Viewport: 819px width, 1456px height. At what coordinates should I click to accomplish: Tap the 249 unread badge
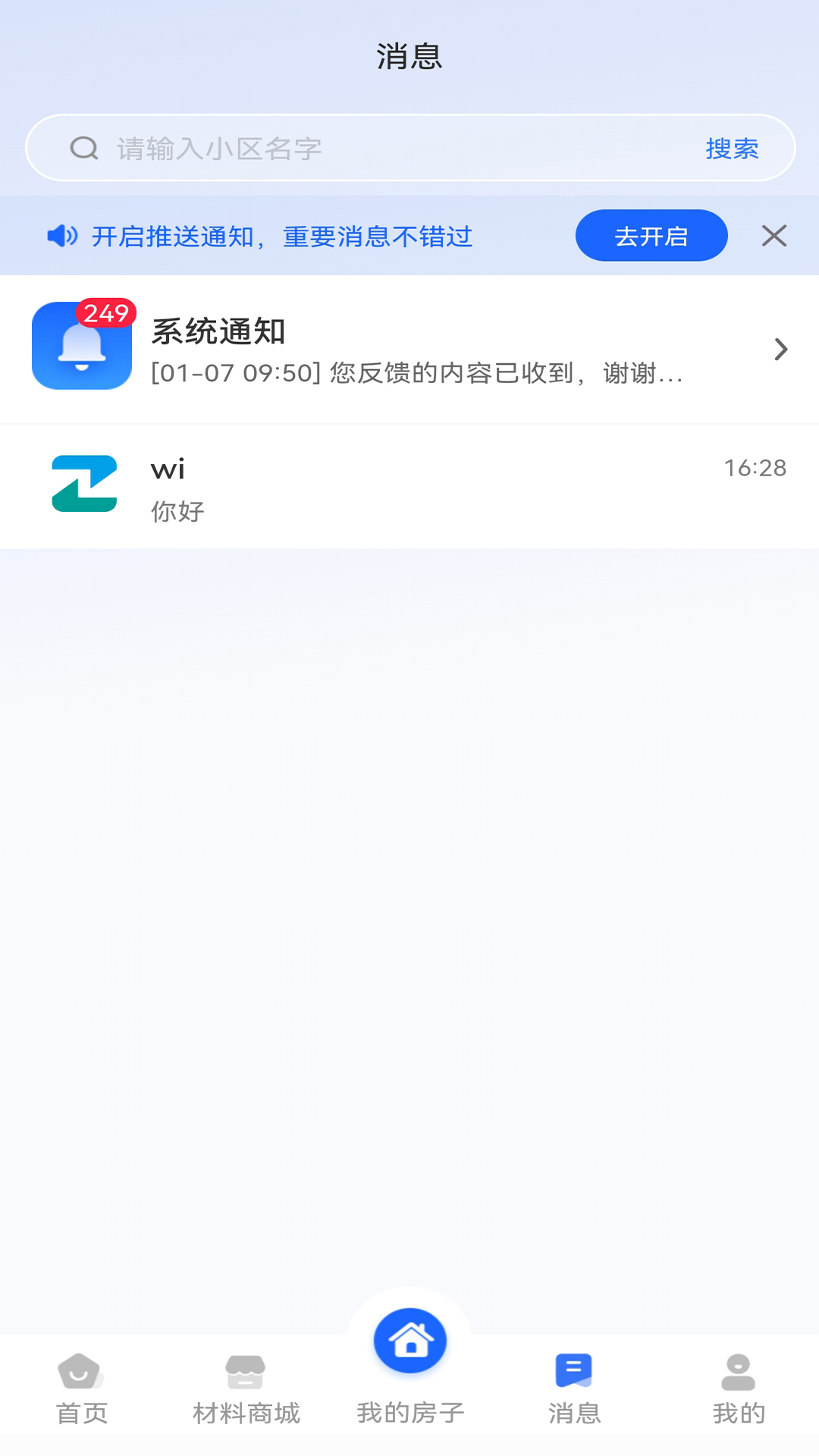(107, 311)
